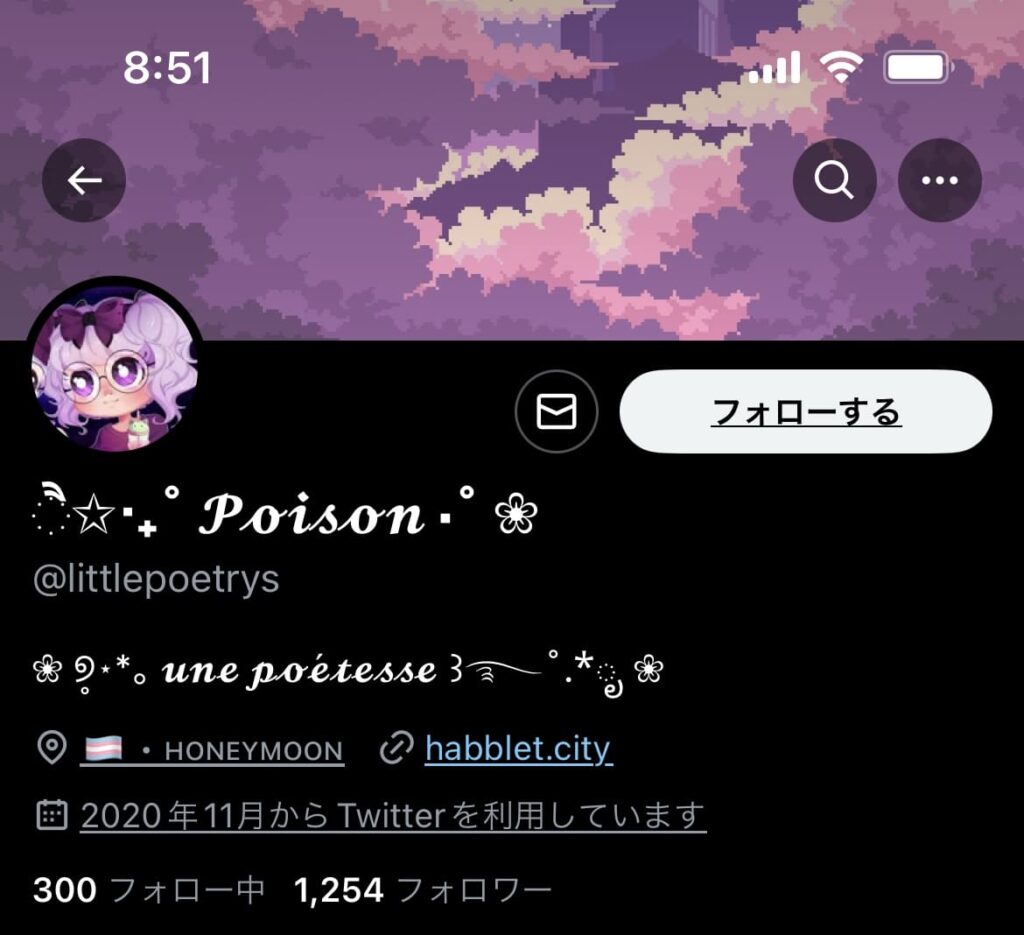
Task: Open the three-dot overflow menu
Action: (x=939, y=180)
